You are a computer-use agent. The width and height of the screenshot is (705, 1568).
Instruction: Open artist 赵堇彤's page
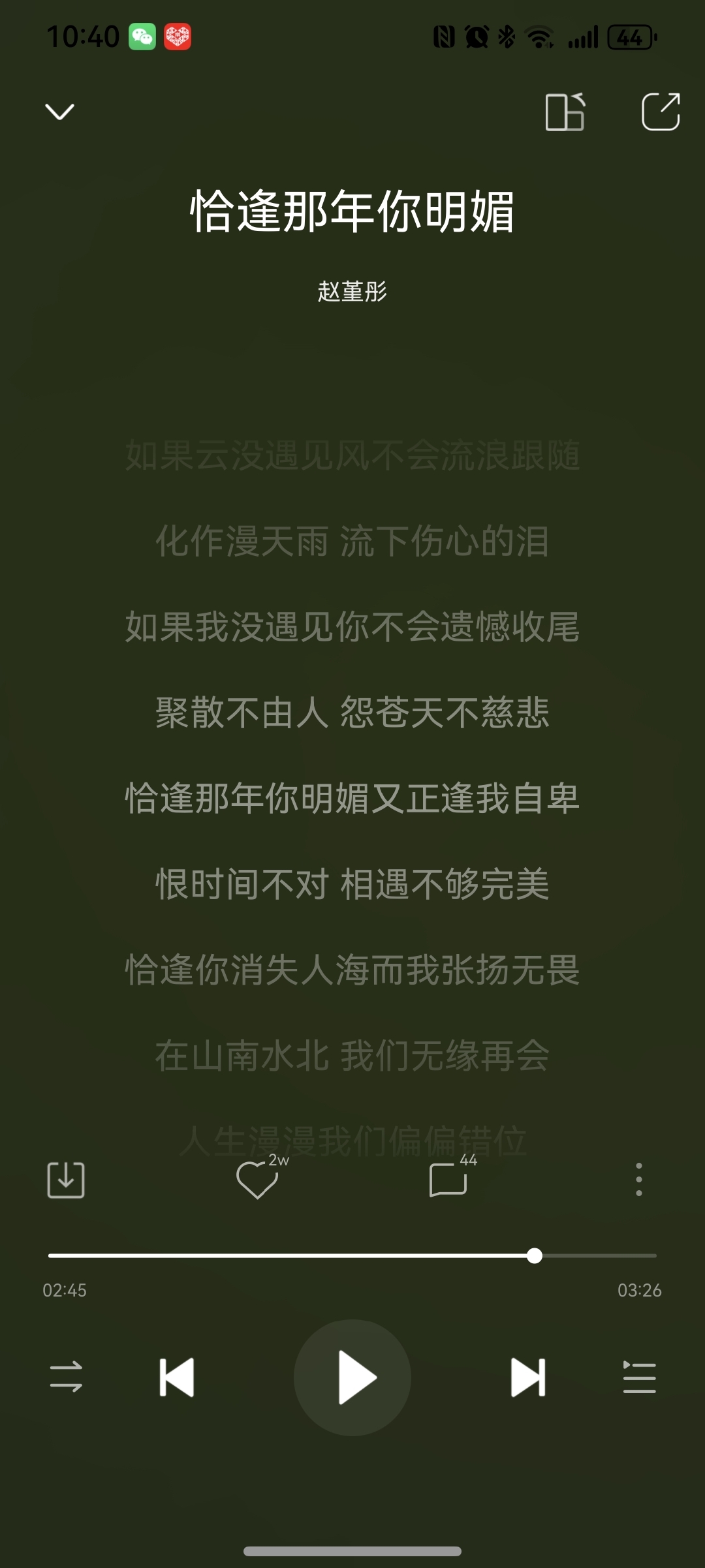coord(352,292)
